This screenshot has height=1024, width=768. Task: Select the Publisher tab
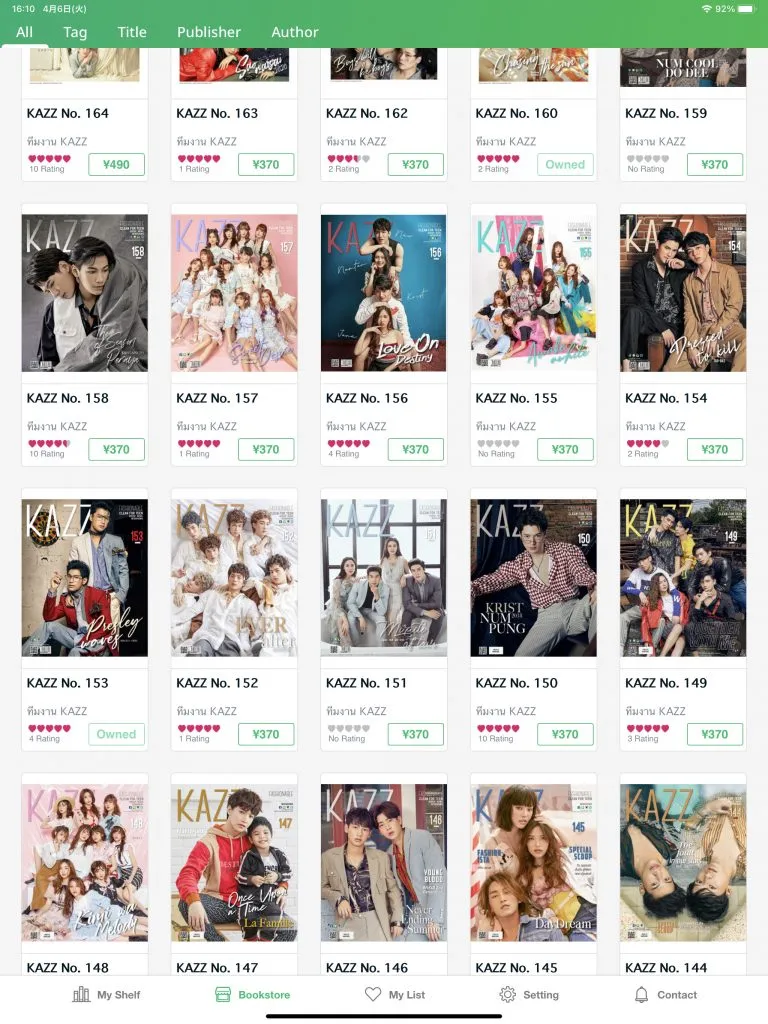209,32
